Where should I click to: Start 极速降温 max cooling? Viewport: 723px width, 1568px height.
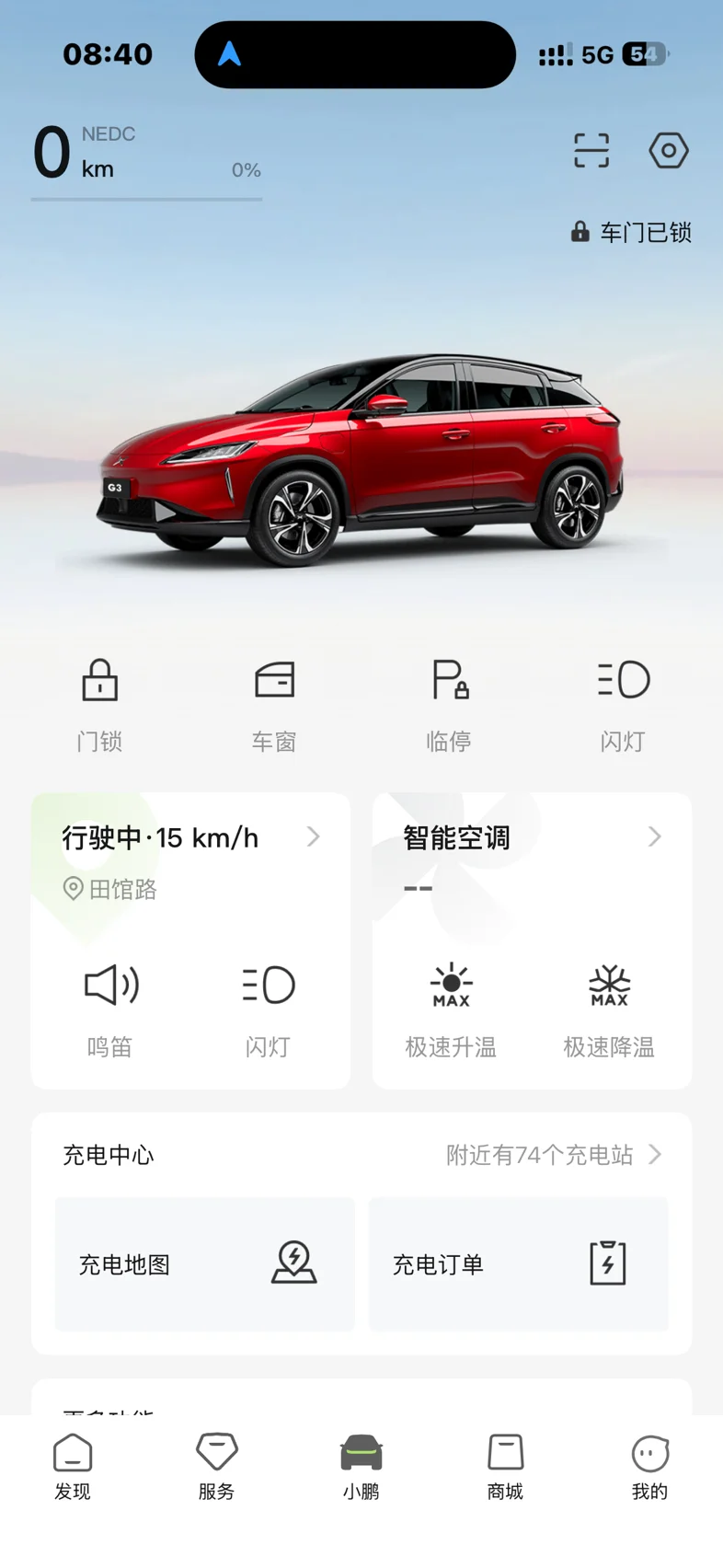(x=609, y=1008)
